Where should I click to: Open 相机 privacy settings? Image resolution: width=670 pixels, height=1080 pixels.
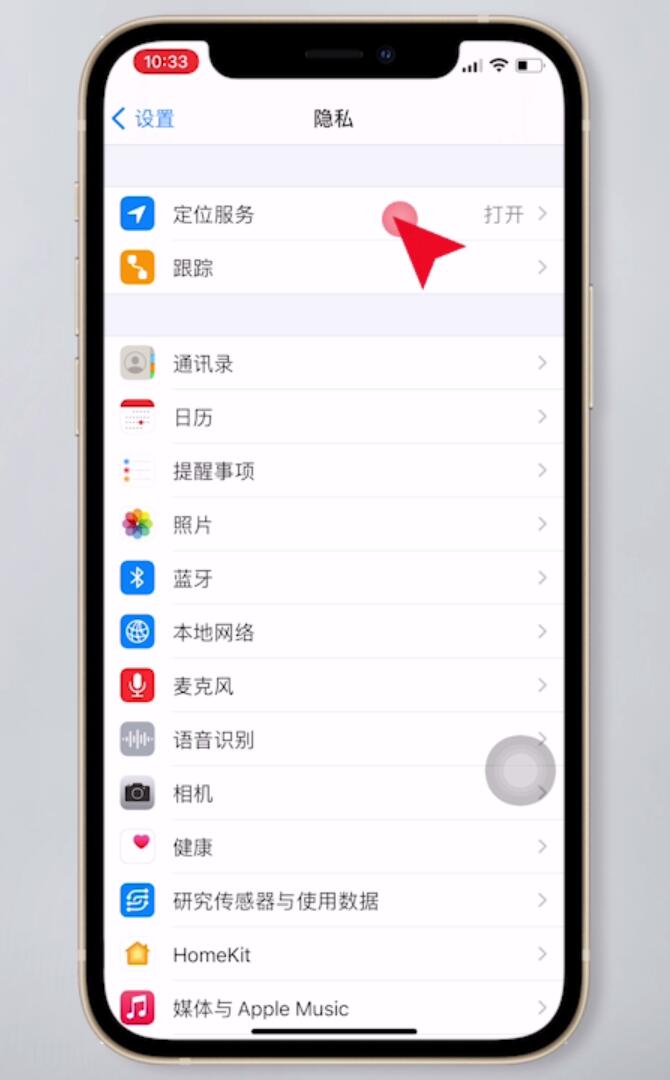pos(334,793)
